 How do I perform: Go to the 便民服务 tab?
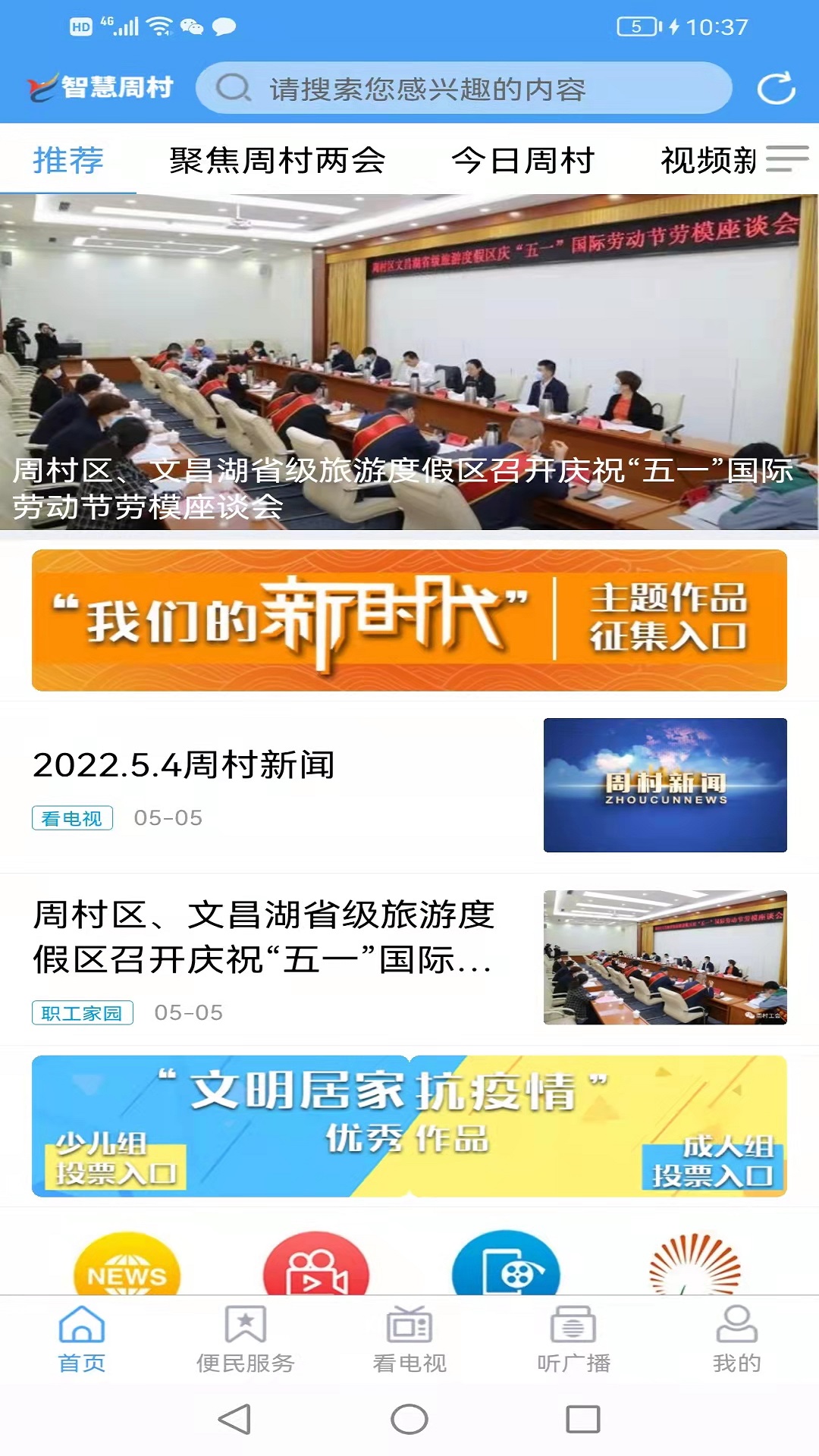pos(245,1340)
